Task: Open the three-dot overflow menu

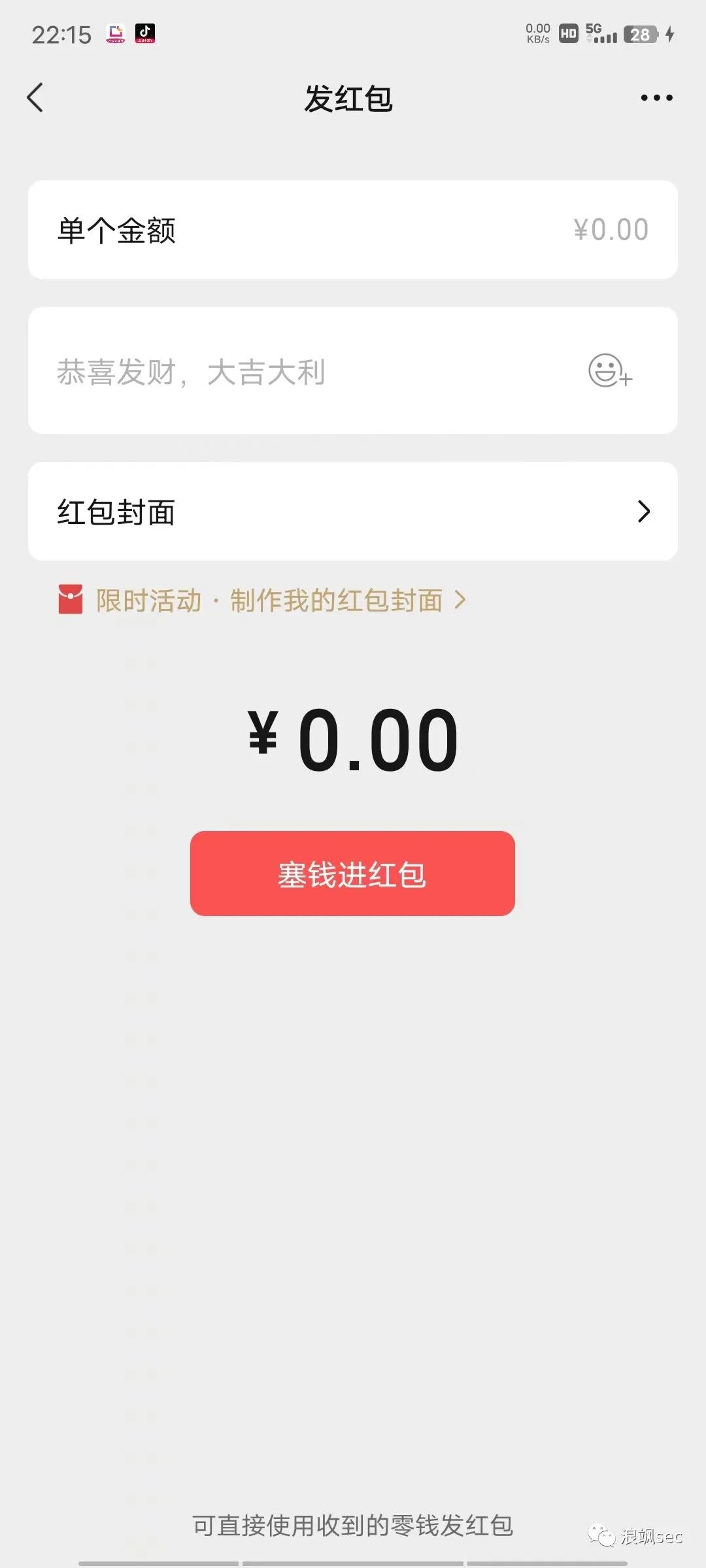Action: (x=656, y=98)
